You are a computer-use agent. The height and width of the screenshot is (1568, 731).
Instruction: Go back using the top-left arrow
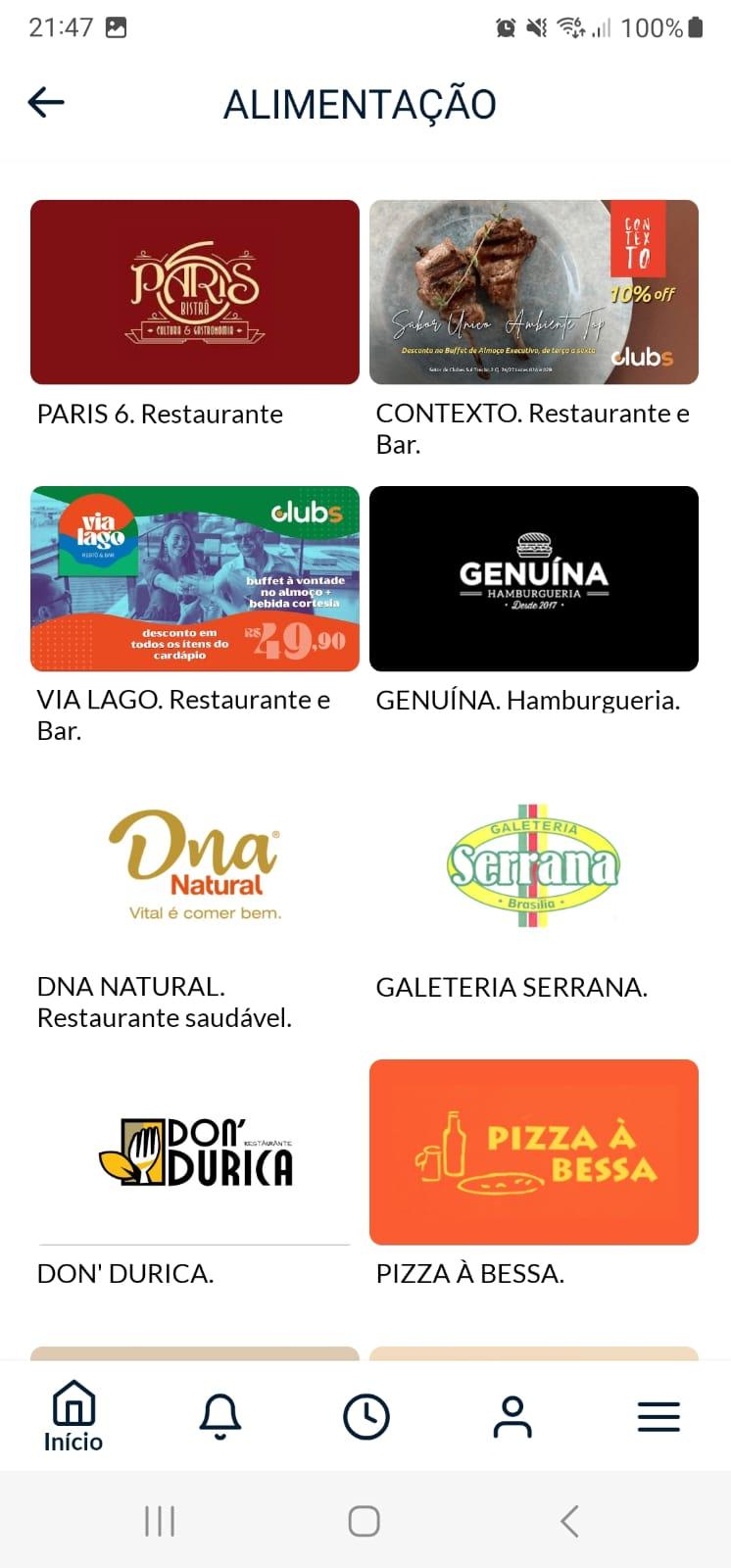pos(46,102)
